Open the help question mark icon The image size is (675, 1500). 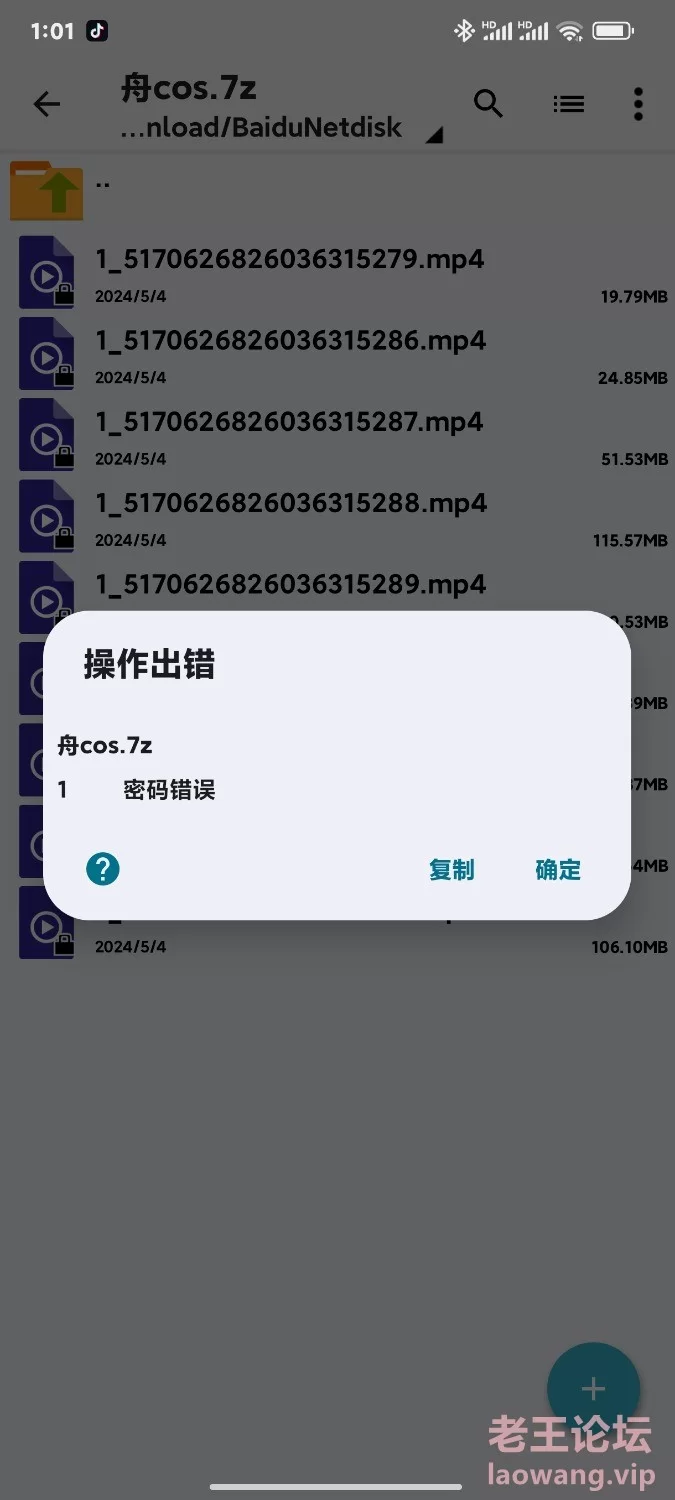103,869
